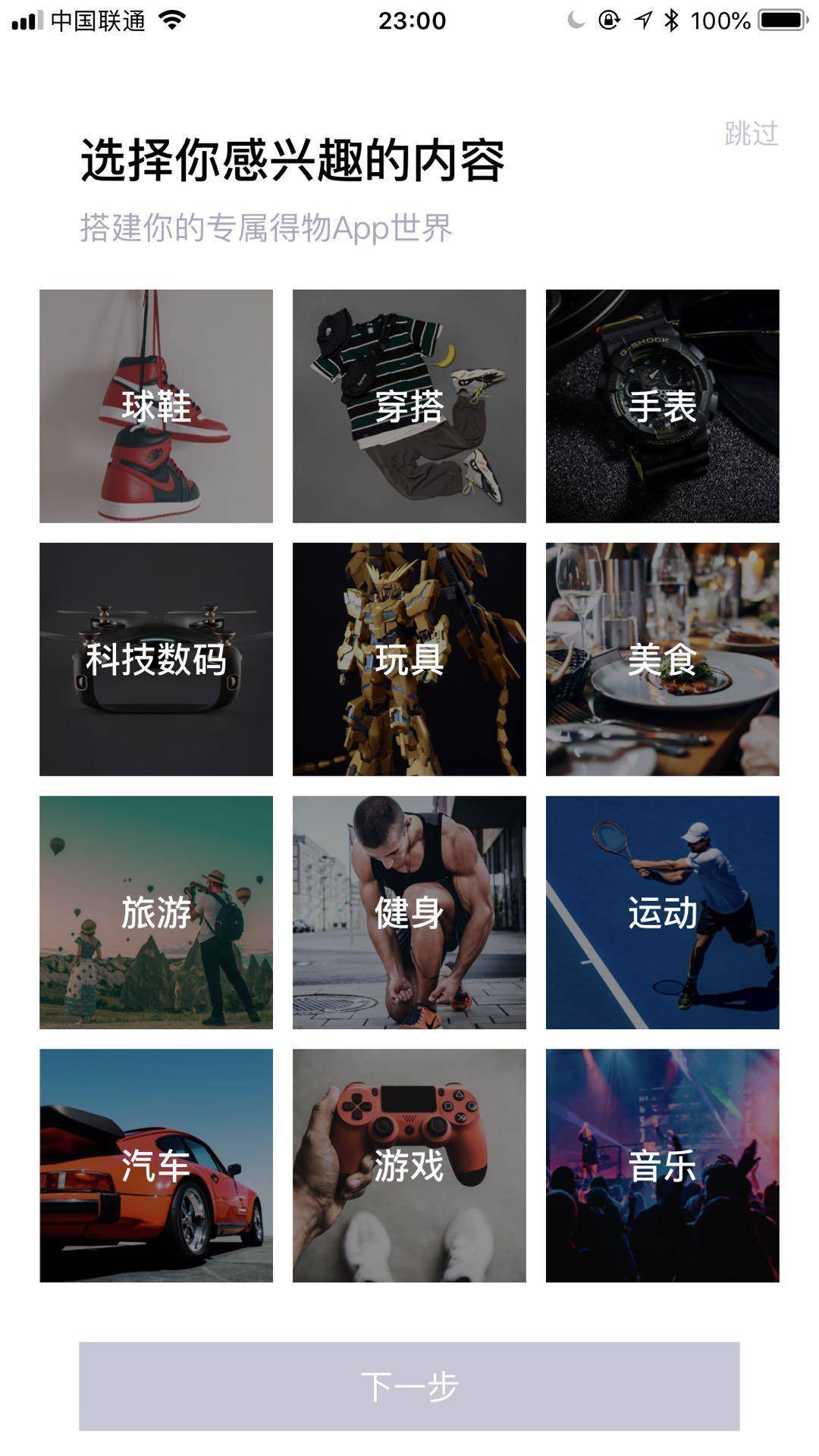Toggle the 游戏 (gaming) interest on
The height and width of the screenshot is (1456, 819).
(407, 1168)
